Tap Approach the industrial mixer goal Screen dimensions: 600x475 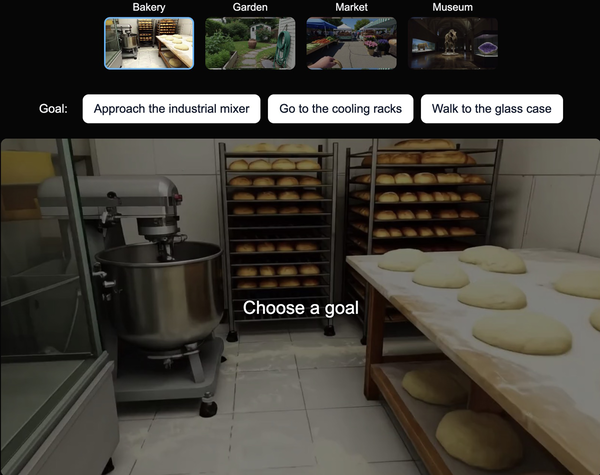pos(171,109)
